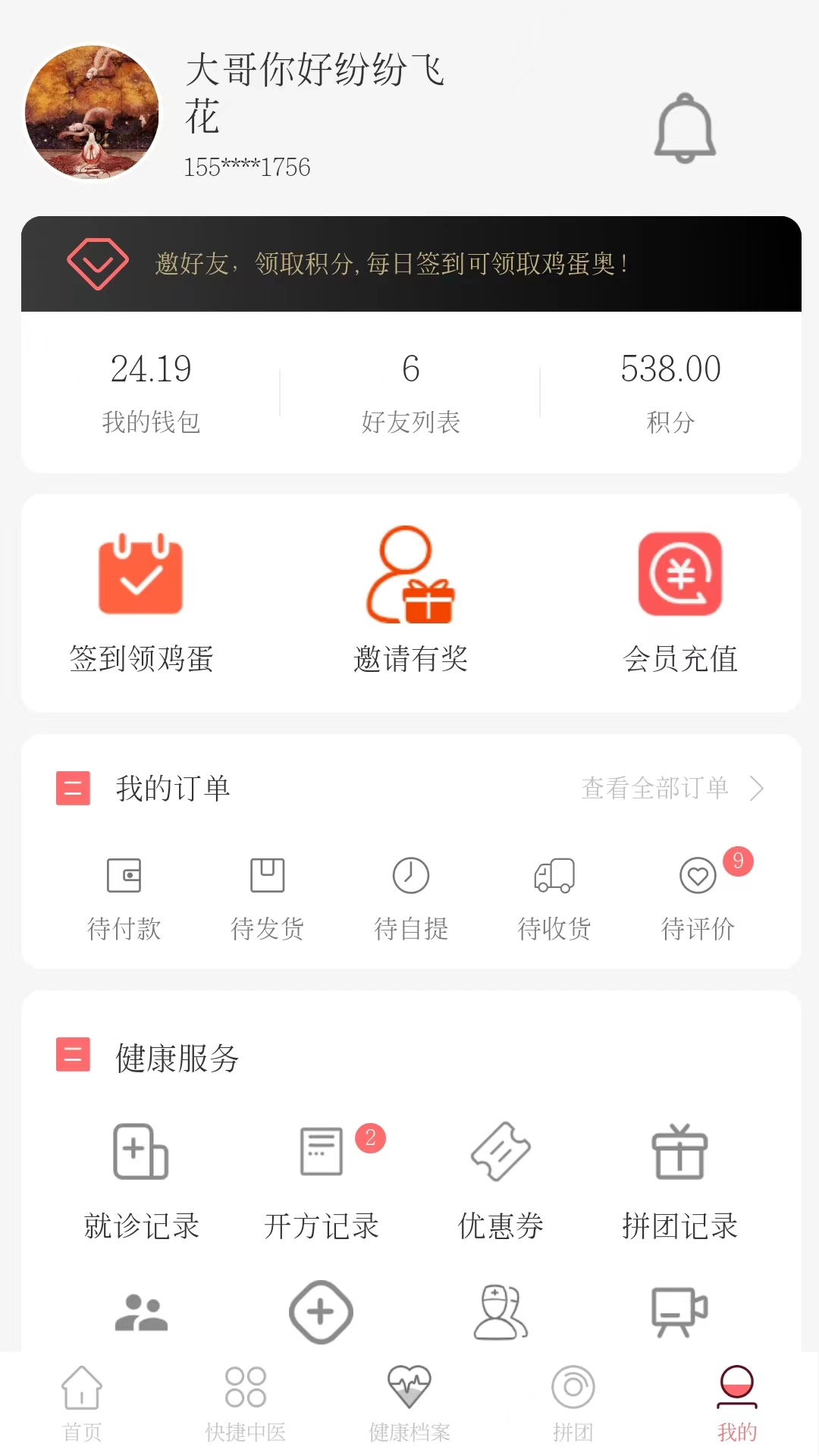This screenshot has height=1456, width=819.
Task: Open 待付款 pending payment orders
Action: pos(124,897)
